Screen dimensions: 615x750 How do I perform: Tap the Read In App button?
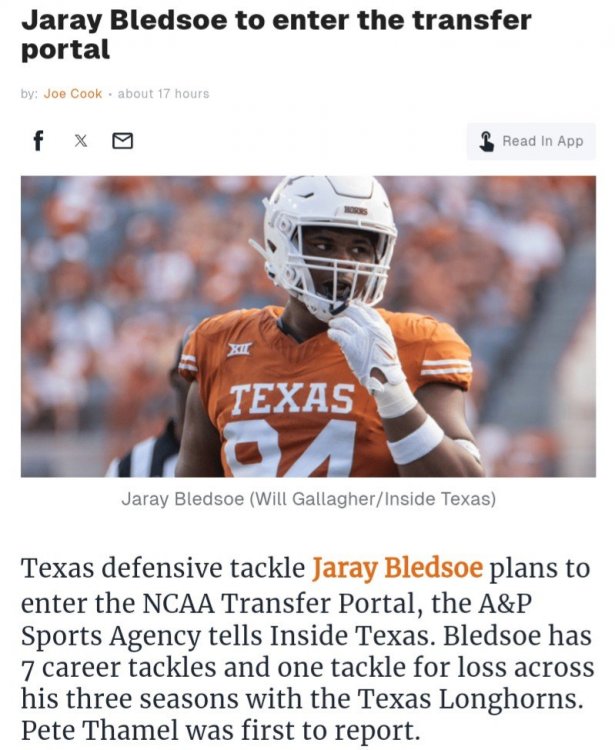click(x=531, y=141)
